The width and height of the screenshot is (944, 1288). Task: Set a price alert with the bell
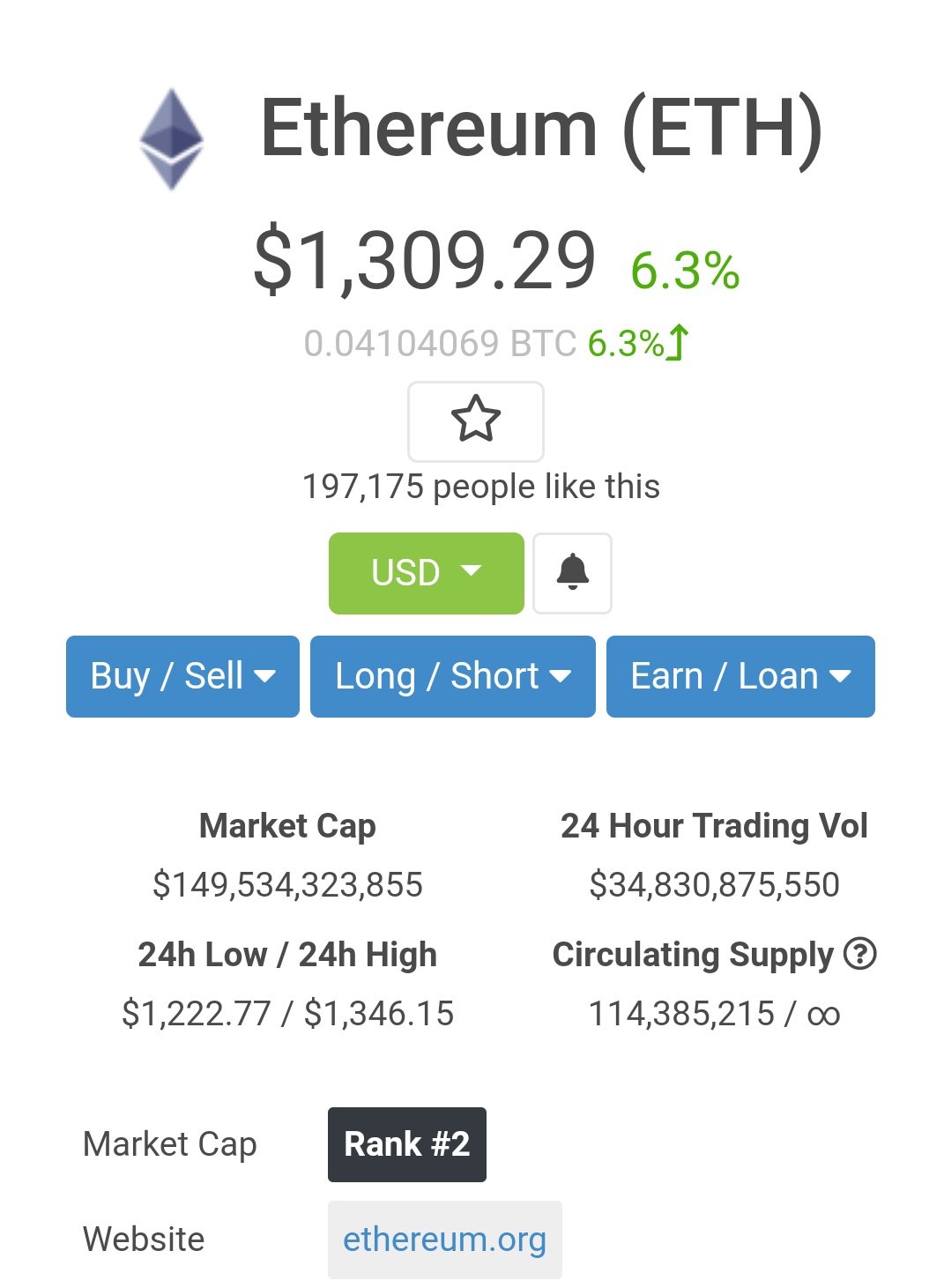(572, 573)
